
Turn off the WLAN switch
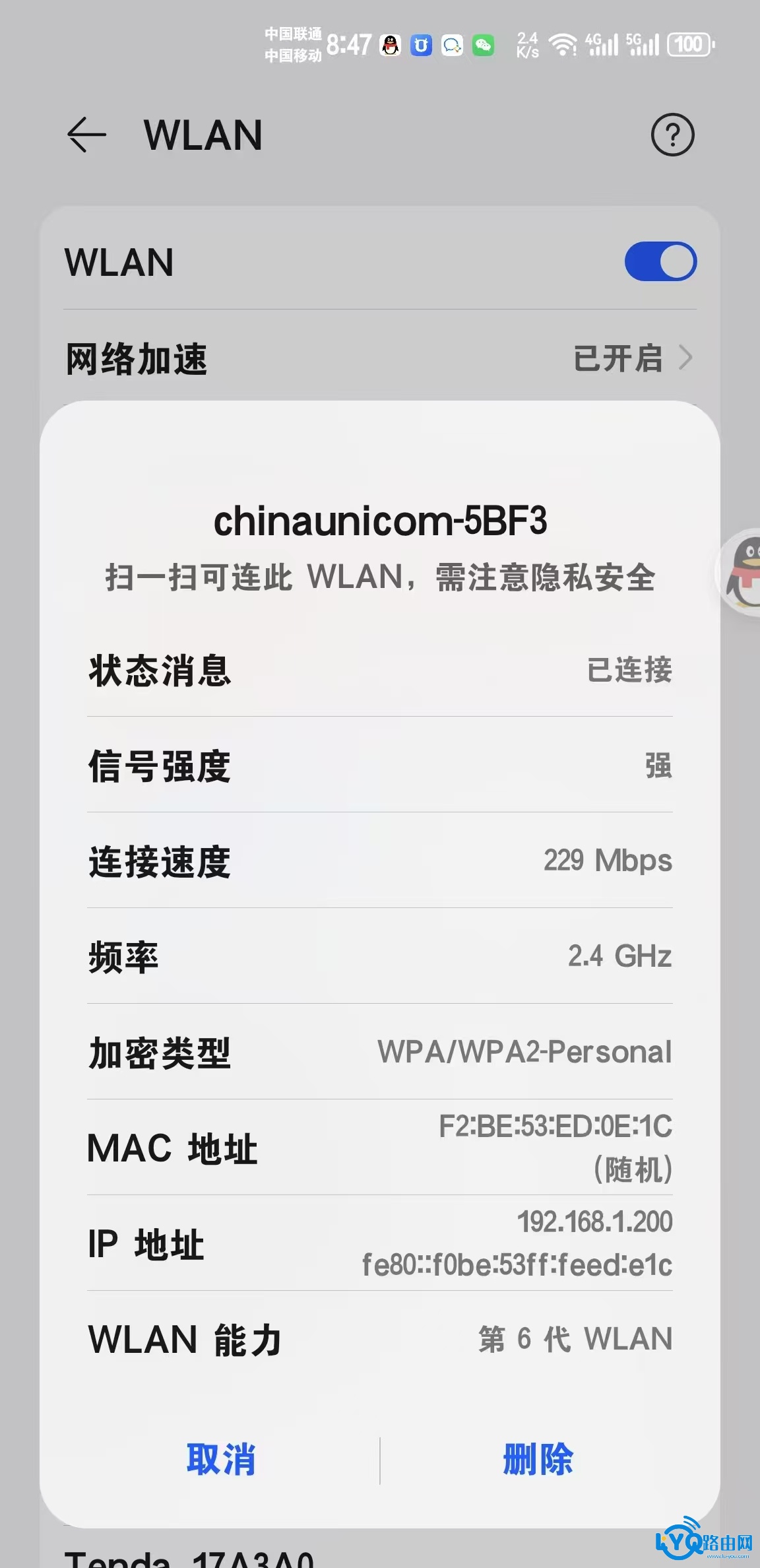tap(660, 261)
